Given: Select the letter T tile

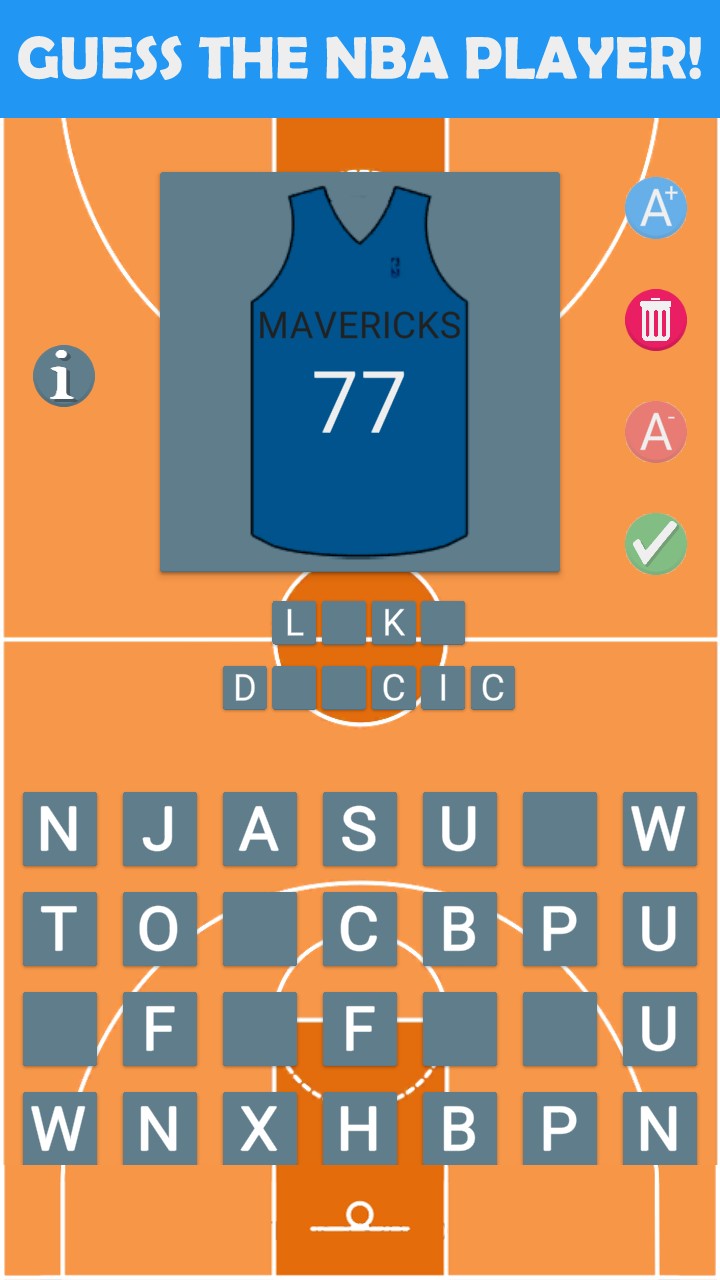Looking at the screenshot, I should pos(59,929).
